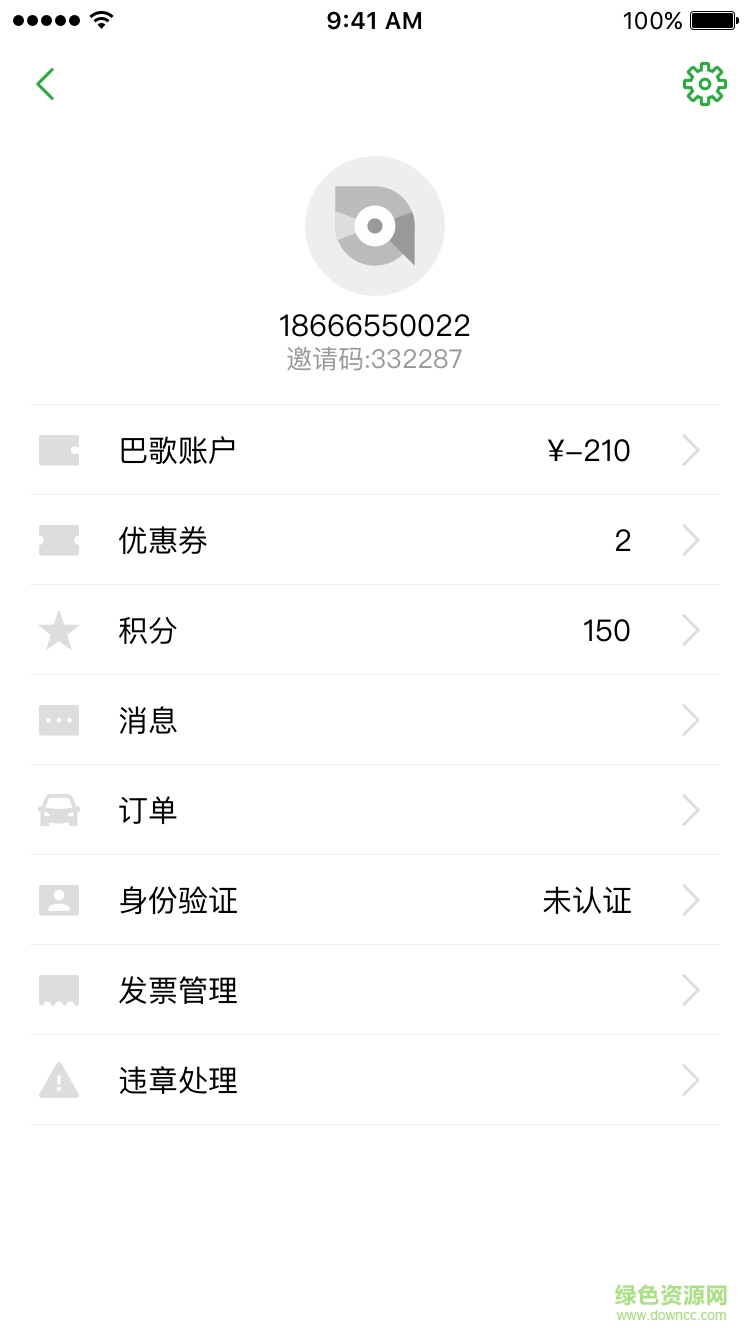The height and width of the screenshot is (1334, 750).
Task: Go back using the green back arrow
Action: 44,84
